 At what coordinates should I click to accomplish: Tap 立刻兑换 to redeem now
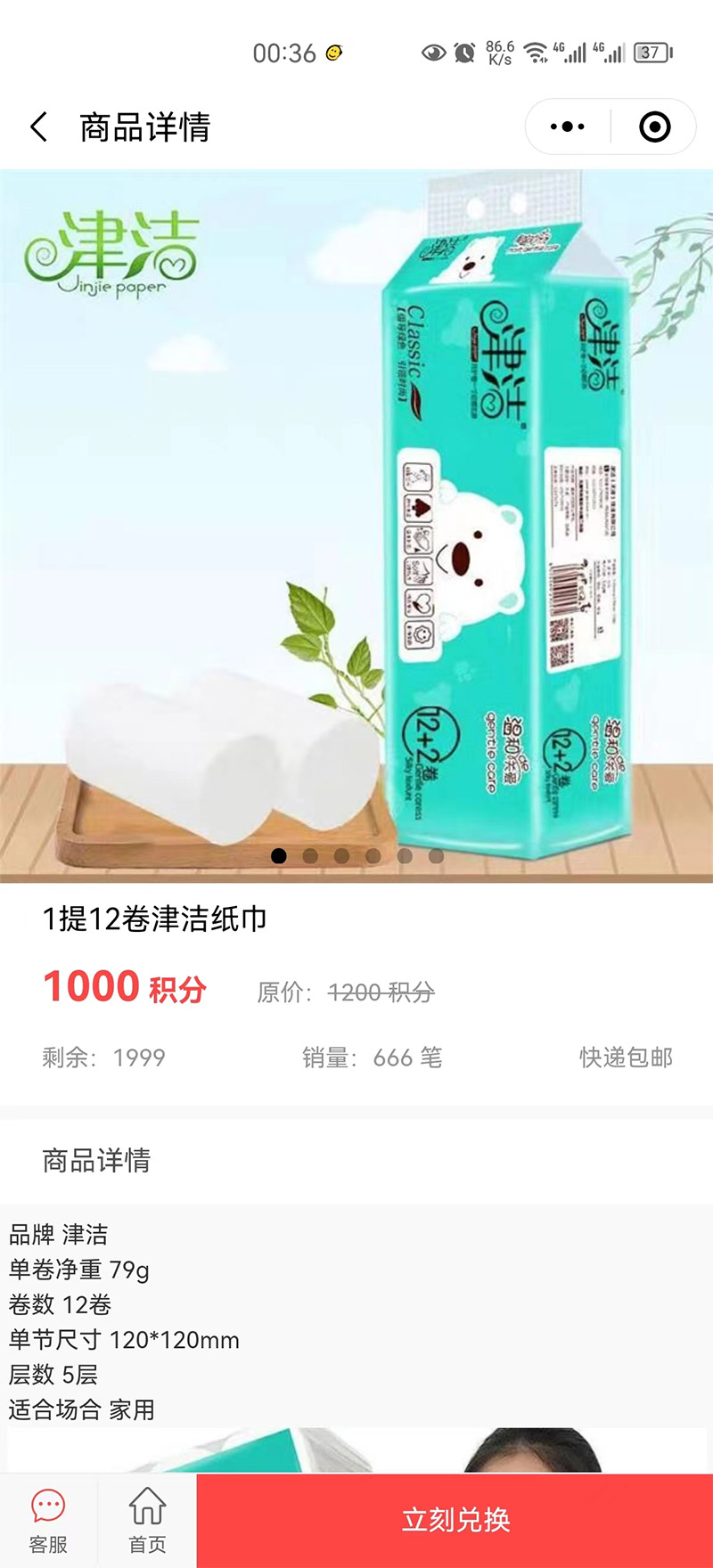455,1521
